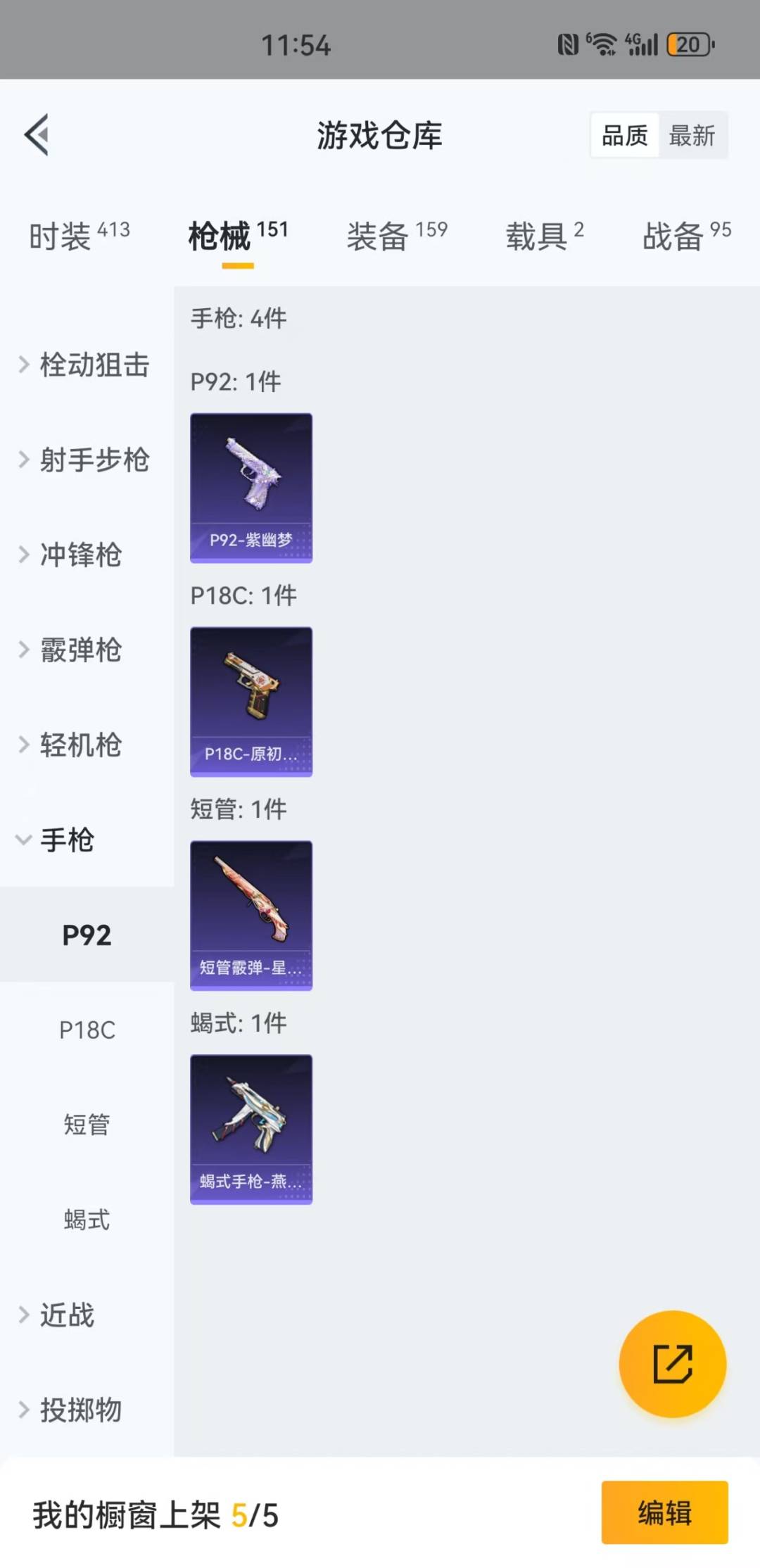Open the P92-紫幽梦 skin card
The width and height of the screenshot is (760, 1568).
pos(251,488)
